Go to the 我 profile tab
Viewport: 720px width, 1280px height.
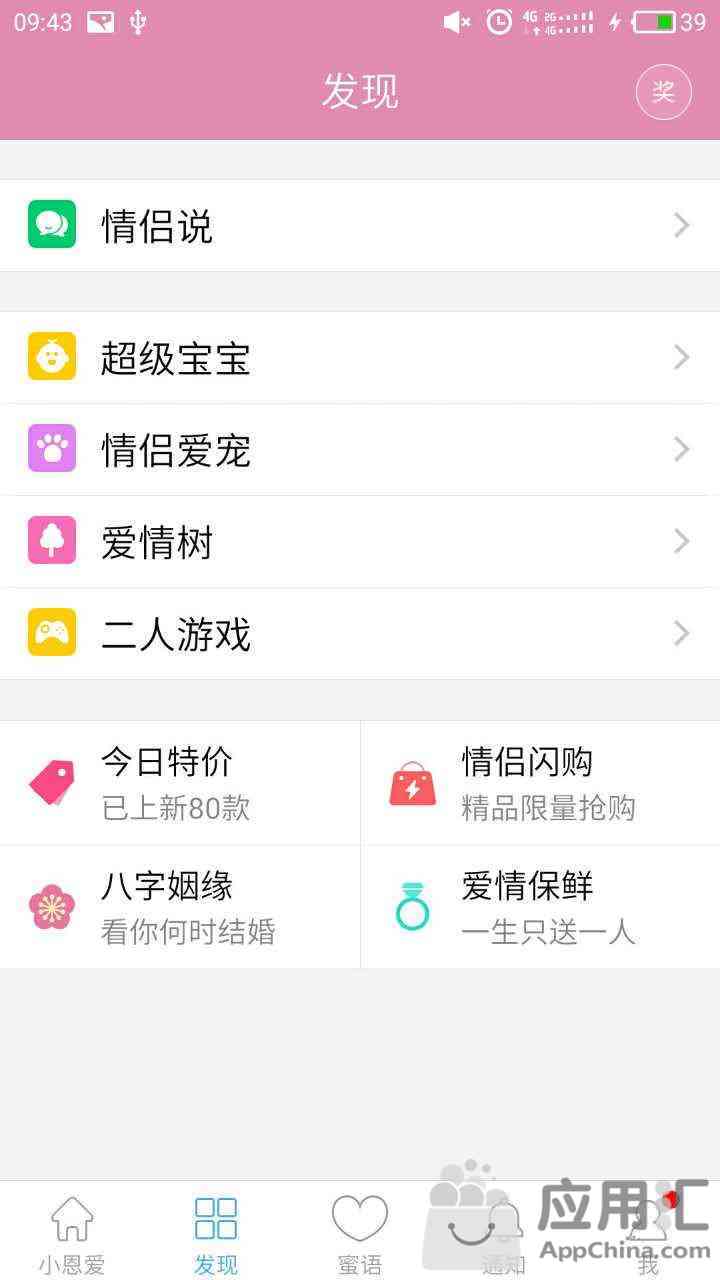pos(648,1232)
